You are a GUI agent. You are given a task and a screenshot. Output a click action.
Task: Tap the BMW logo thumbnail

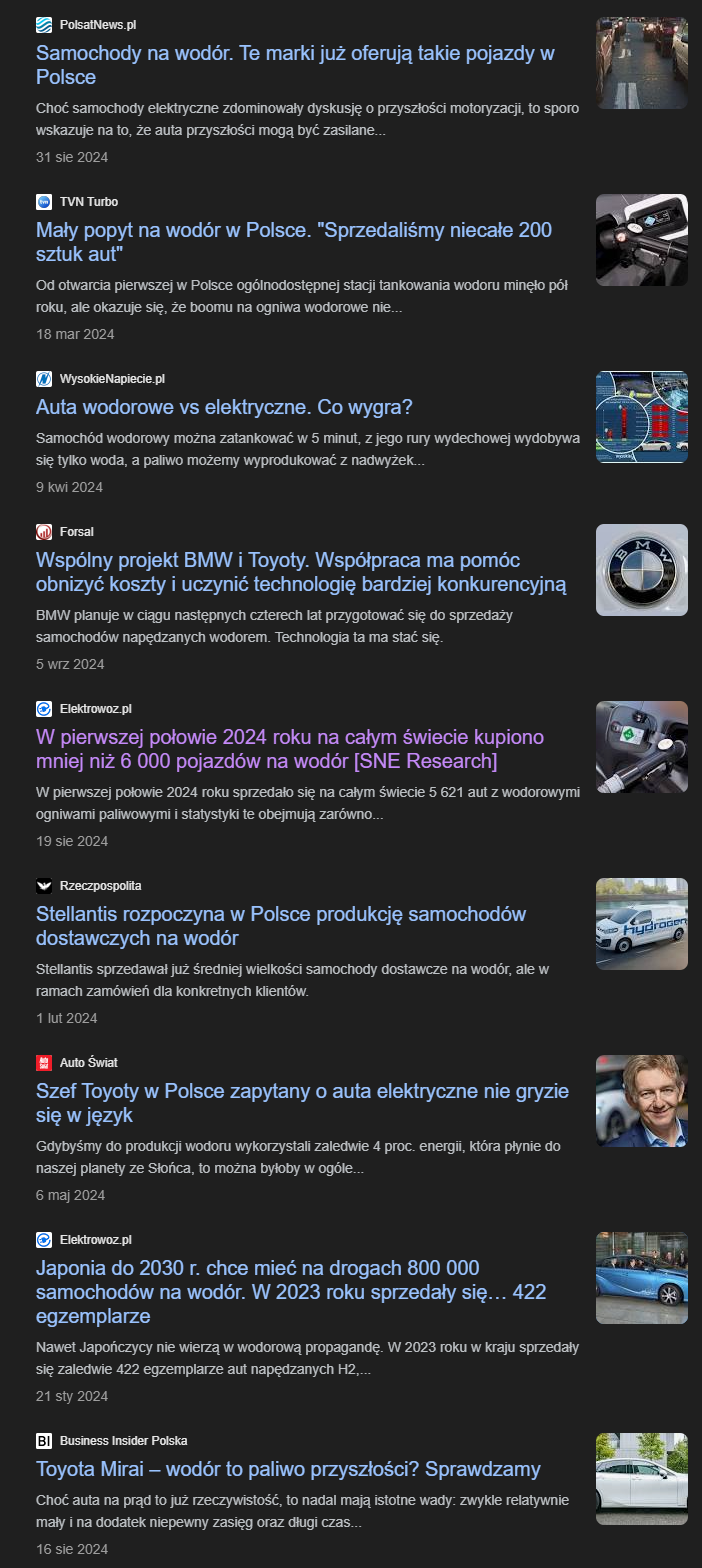point(642,570)
